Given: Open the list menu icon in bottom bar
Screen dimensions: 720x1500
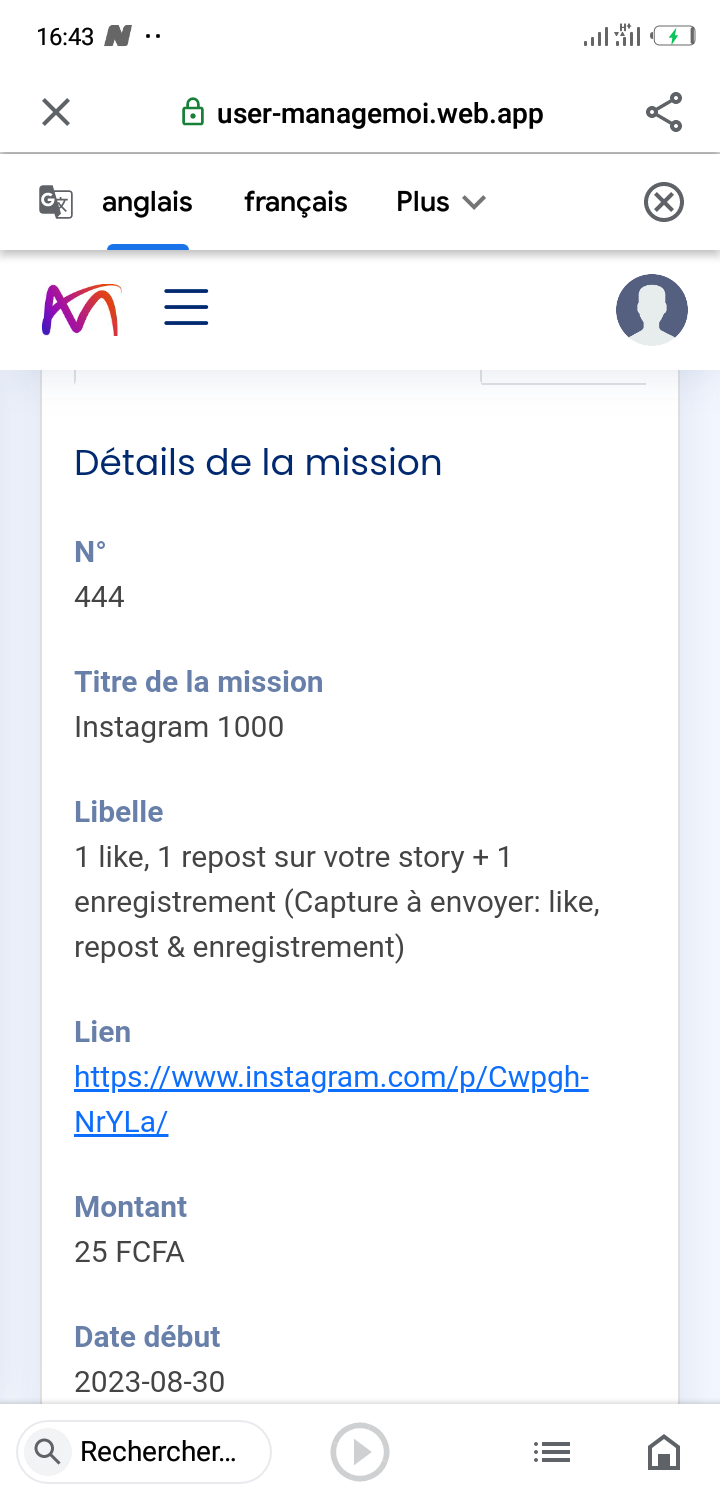Looking at the screenshot, I should [552, 1452].
